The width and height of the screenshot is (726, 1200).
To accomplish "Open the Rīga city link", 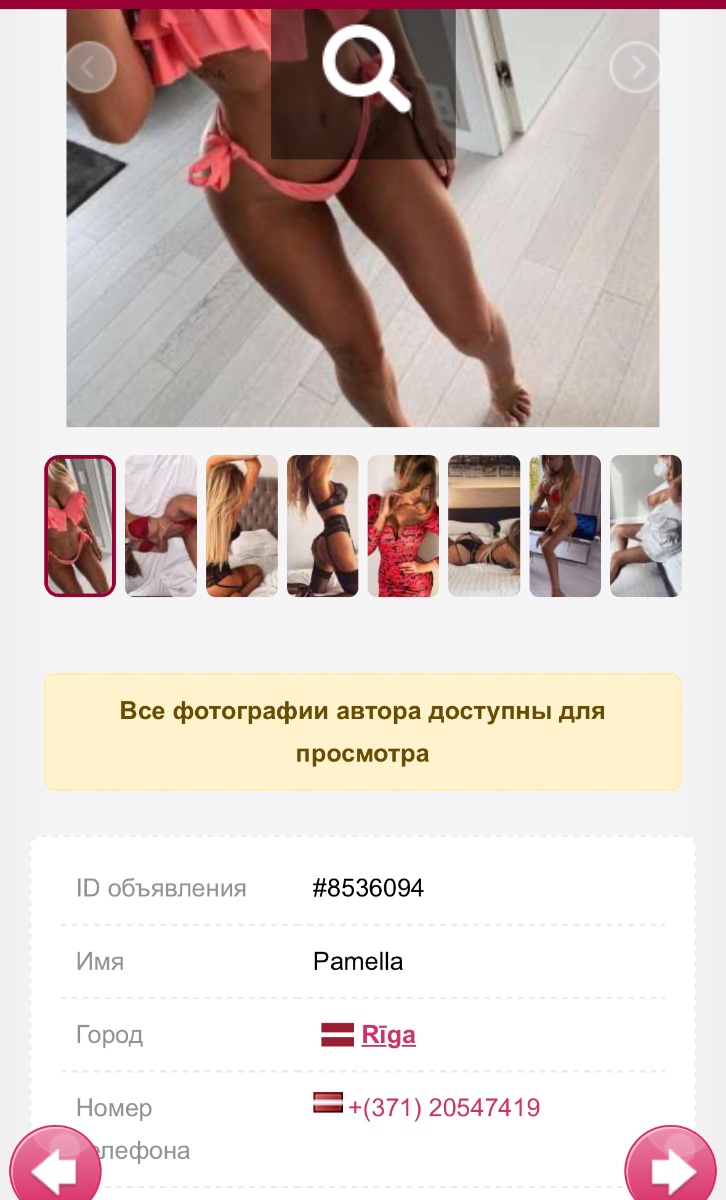I will (388, 1035).
